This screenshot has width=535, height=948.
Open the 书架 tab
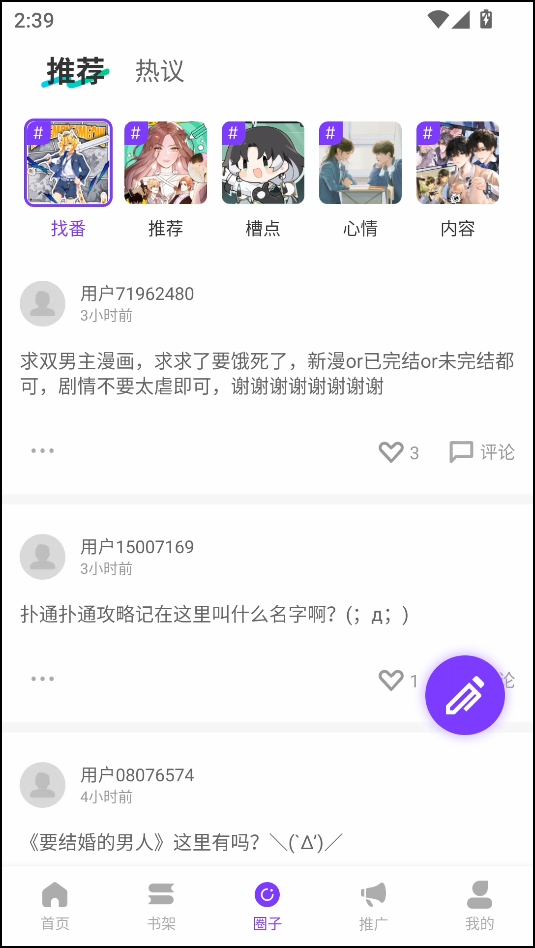pyautogui.click(x=161, y=906)
